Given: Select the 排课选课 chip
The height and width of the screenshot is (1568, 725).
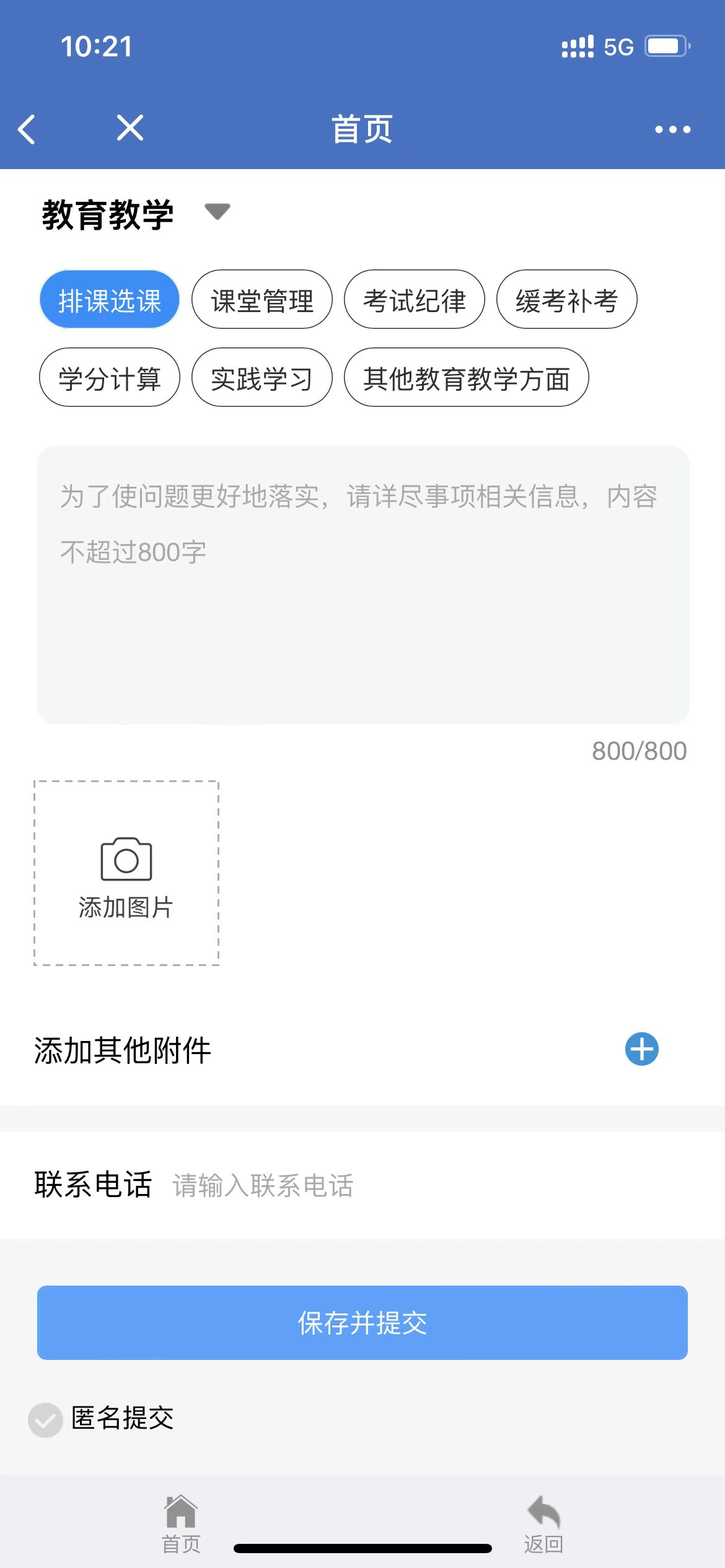Looking at the screenshot, I should pyautogui.click(x=110, y=300).
